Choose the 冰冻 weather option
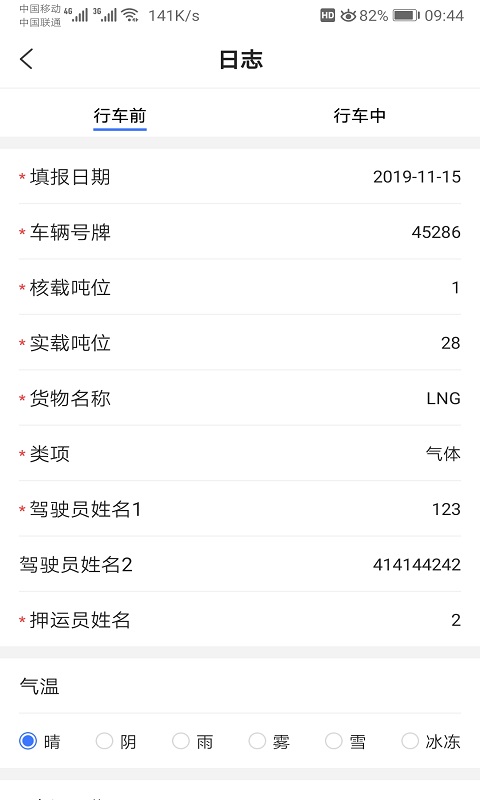Viewport: 480px width, 800px height. [431, 741]
